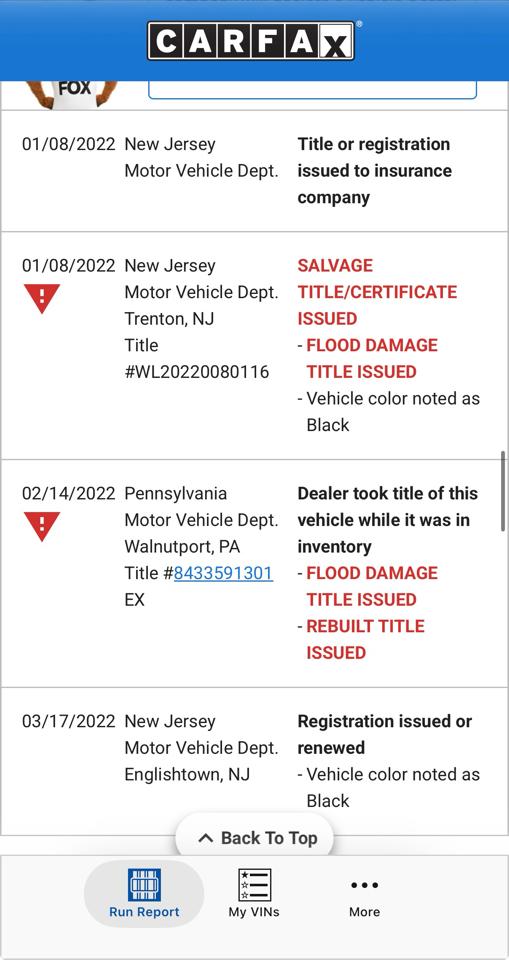Open the My VINs tab
Image resolution: width=509 pixels, height=960 pixels.
[x=254, y=893]
